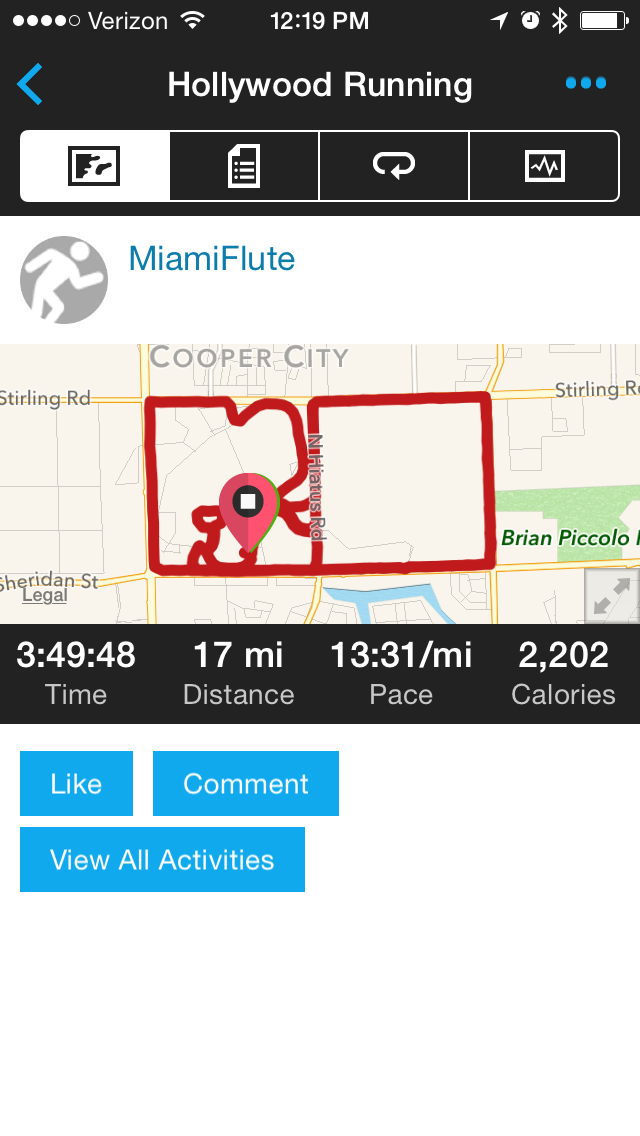Go back using the blue arrow
The height and width of the screenshot is (1136, 640).
pyautogui.click(x=30, y=84)
